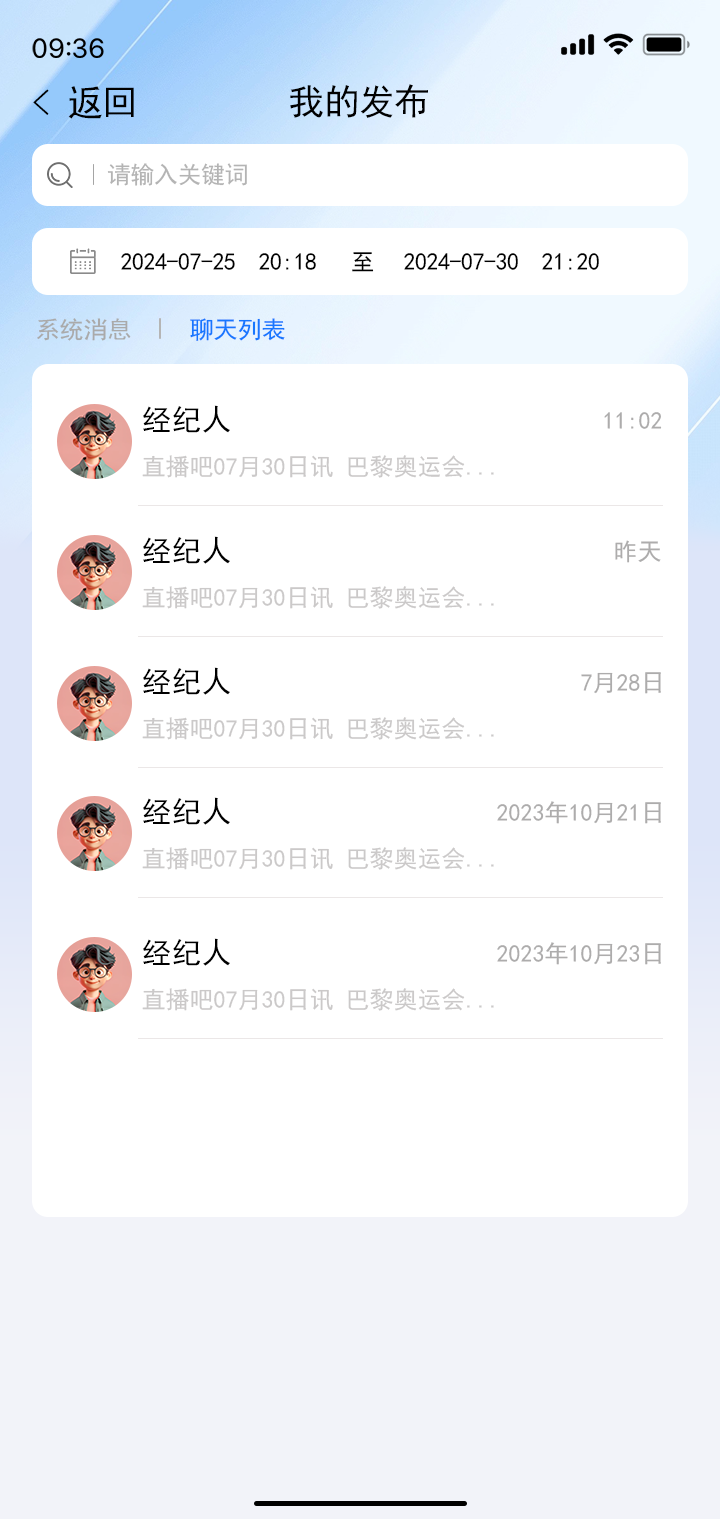720x1519 pixels.
Task: Select the 聊天列表 tab
Action: [238, 330]
